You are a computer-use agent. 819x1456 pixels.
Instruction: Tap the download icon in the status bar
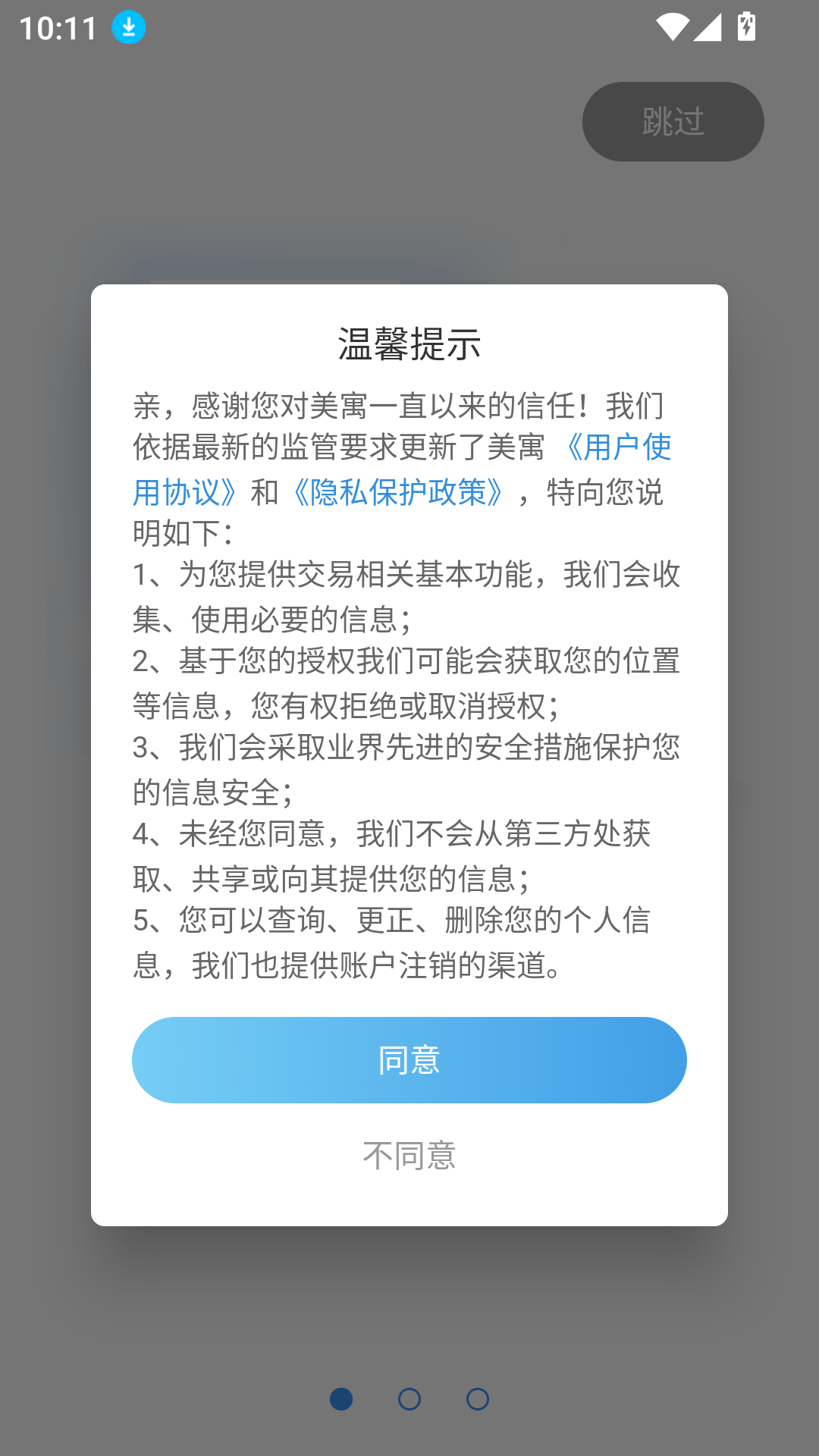[128, 26]
